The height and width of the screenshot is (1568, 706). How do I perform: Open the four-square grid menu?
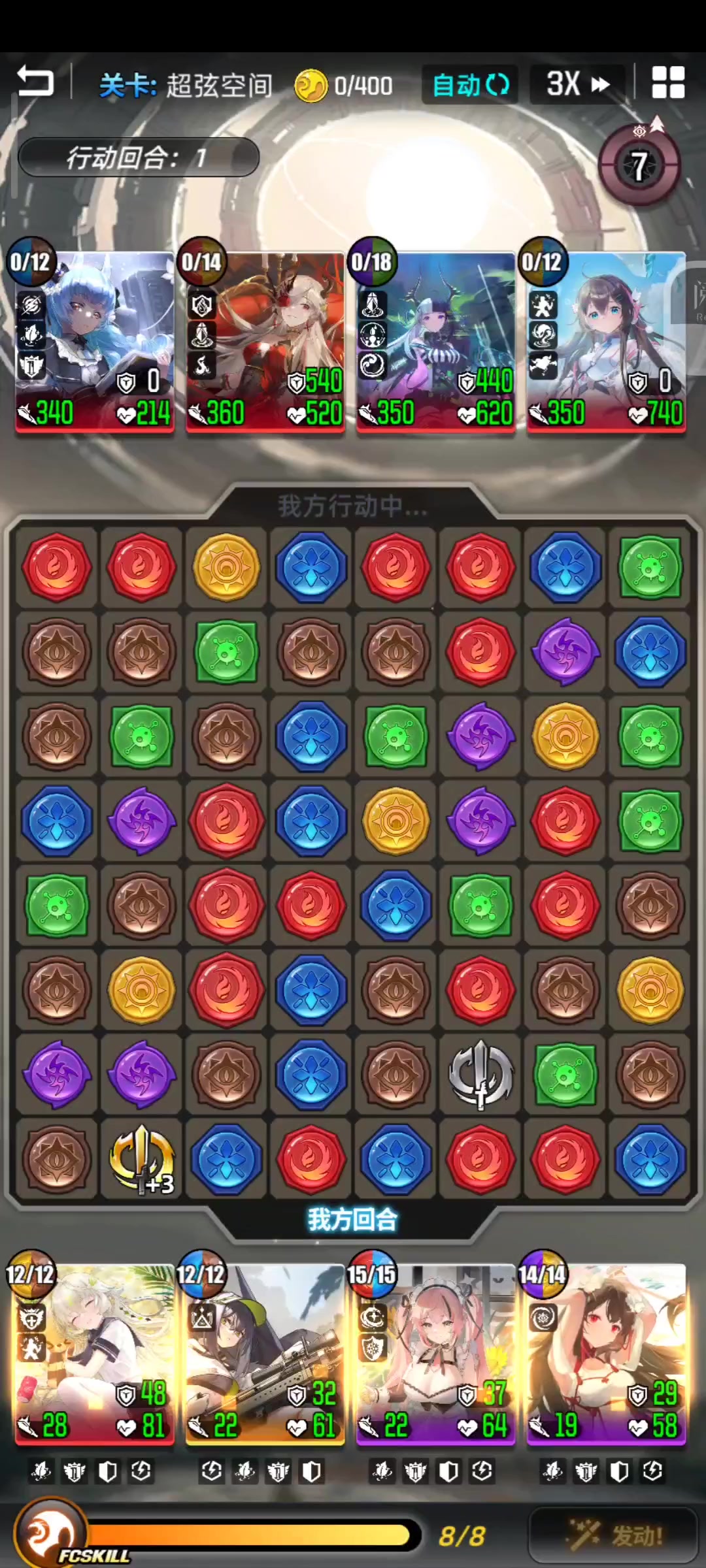click(x=668, y=83)
